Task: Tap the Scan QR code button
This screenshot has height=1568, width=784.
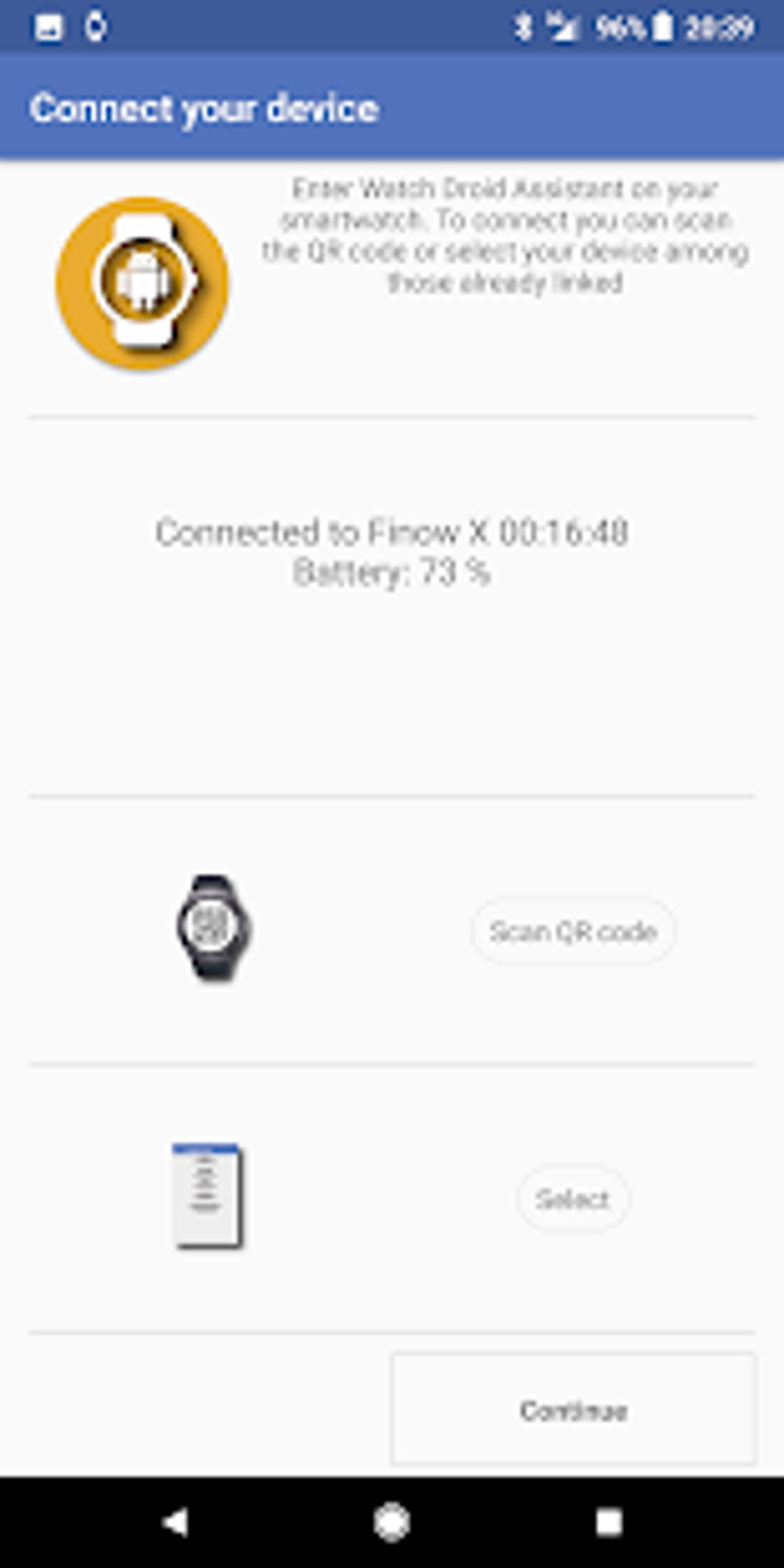Action: pyautogui.click(x=573, y=931)
